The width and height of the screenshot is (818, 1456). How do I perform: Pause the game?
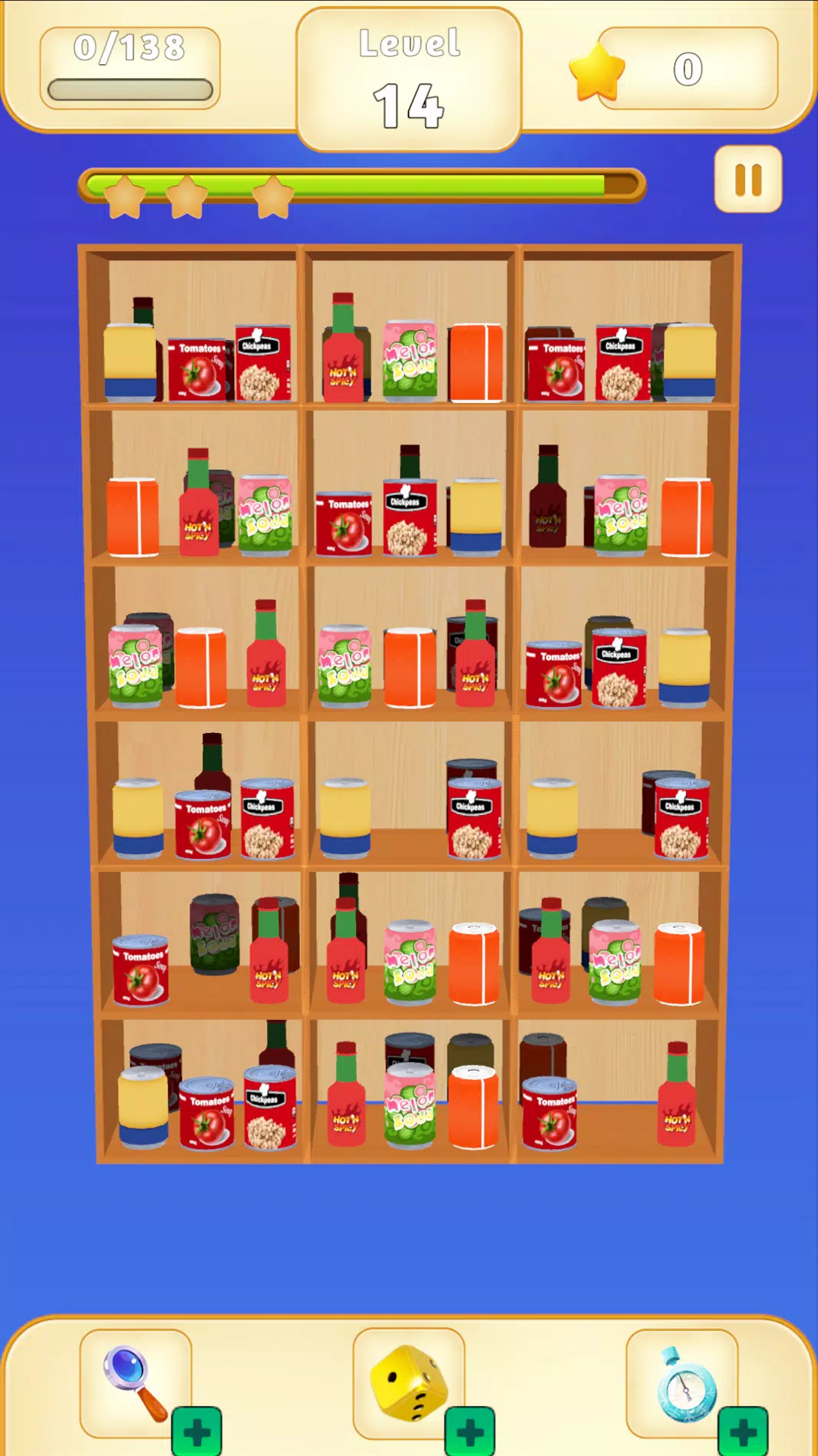747,180
